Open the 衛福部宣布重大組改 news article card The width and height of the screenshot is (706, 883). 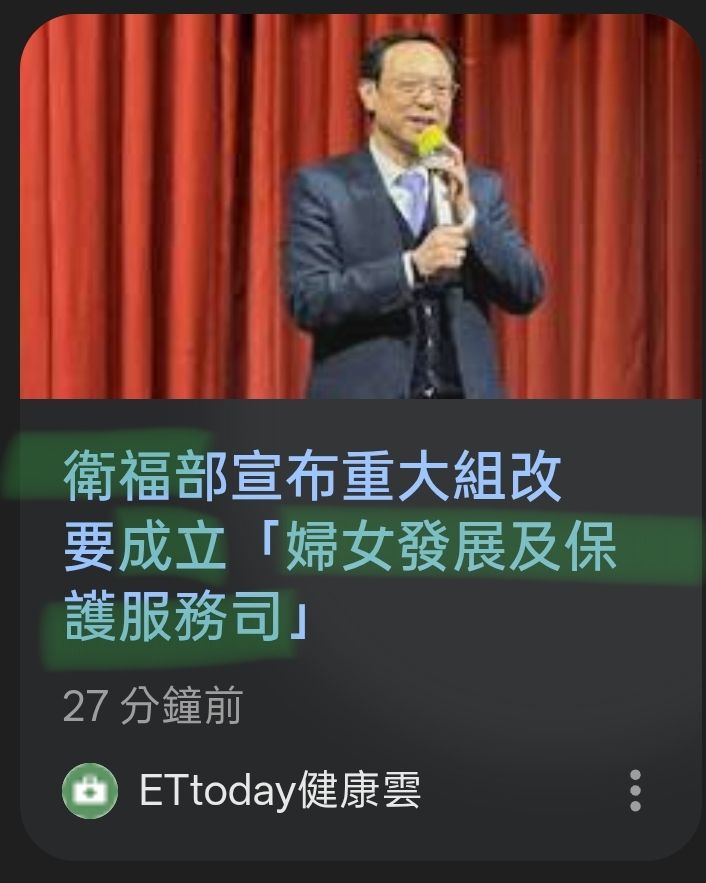pos(340,549)
